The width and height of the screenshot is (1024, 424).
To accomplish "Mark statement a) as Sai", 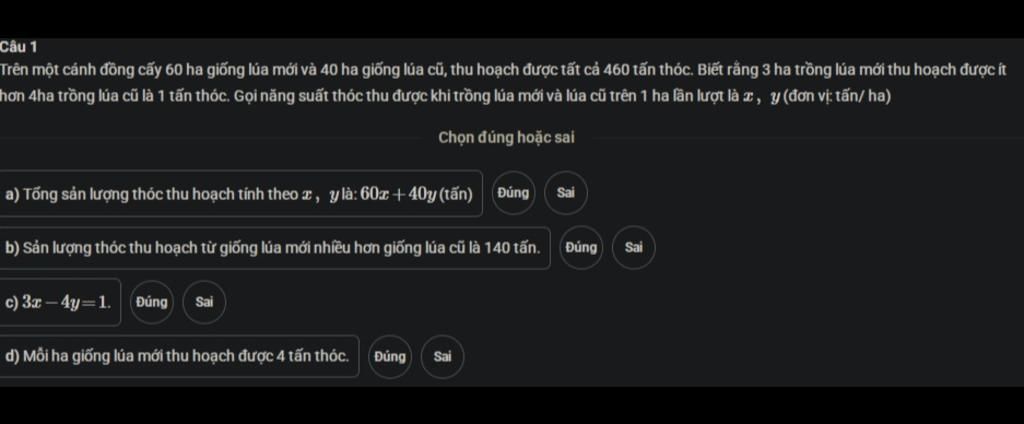I will coord(566,193).
